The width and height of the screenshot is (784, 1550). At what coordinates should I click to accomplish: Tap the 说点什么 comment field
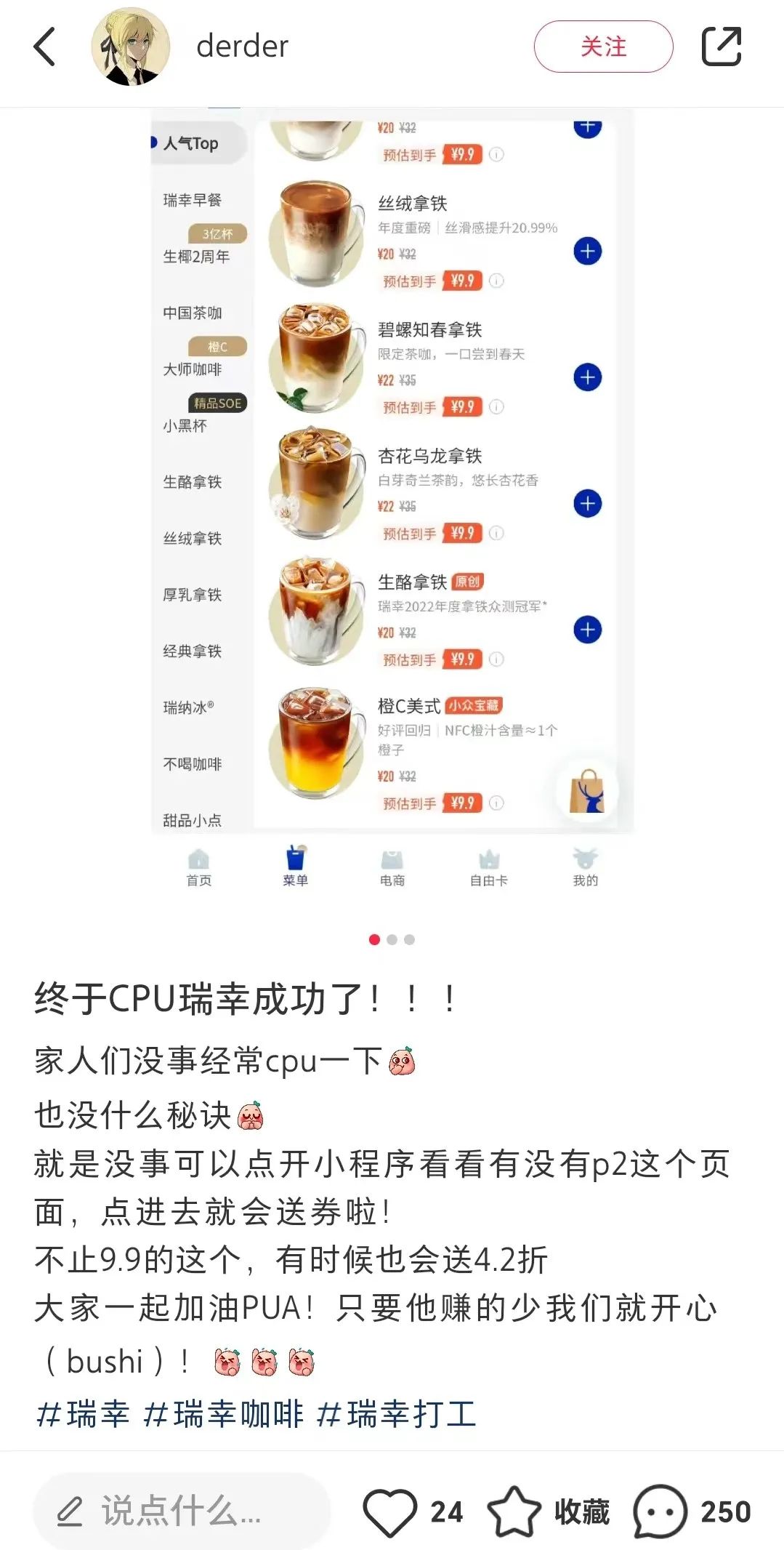click(x=182, y=1511)
